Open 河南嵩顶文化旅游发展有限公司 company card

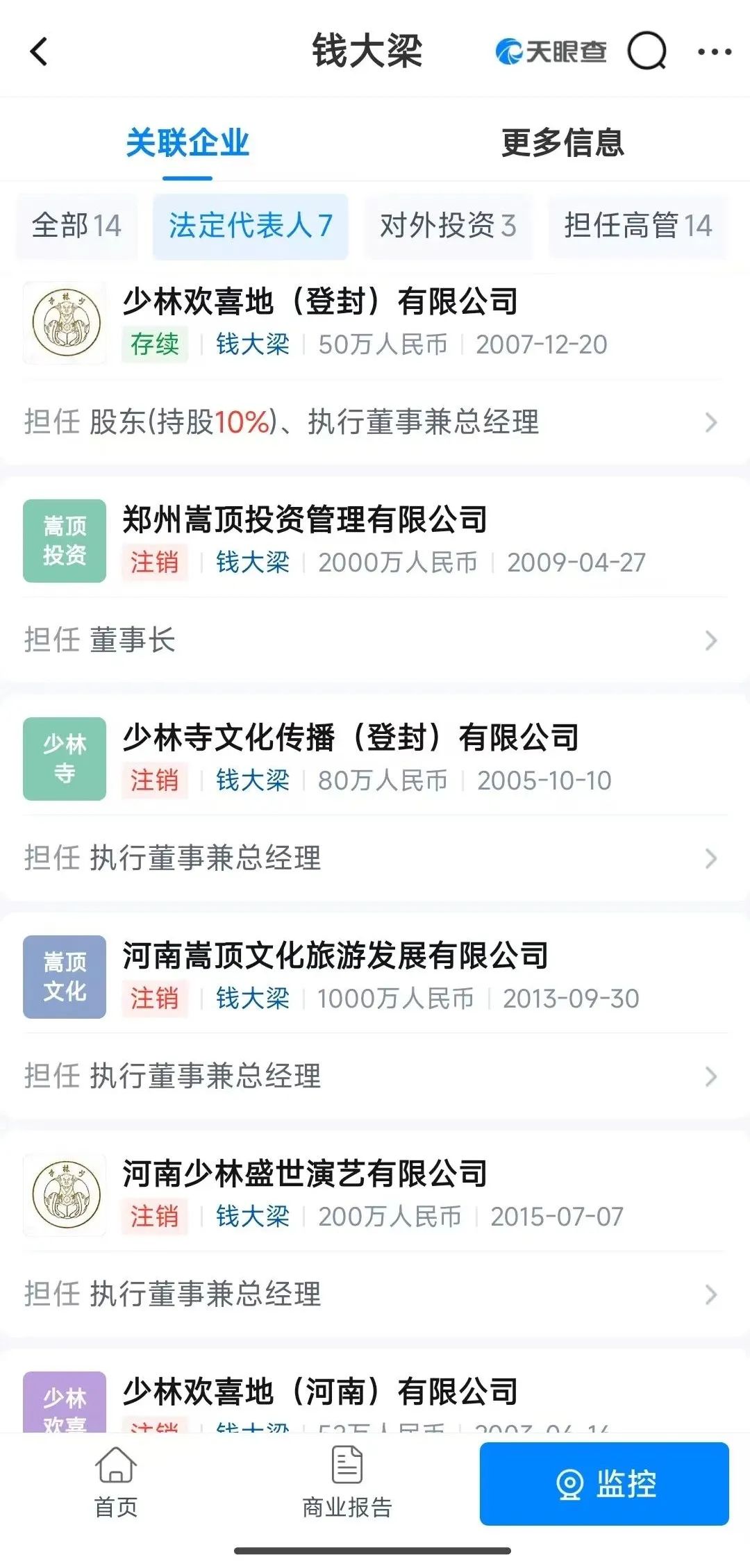pyautogui.click(x=335, y=956)
